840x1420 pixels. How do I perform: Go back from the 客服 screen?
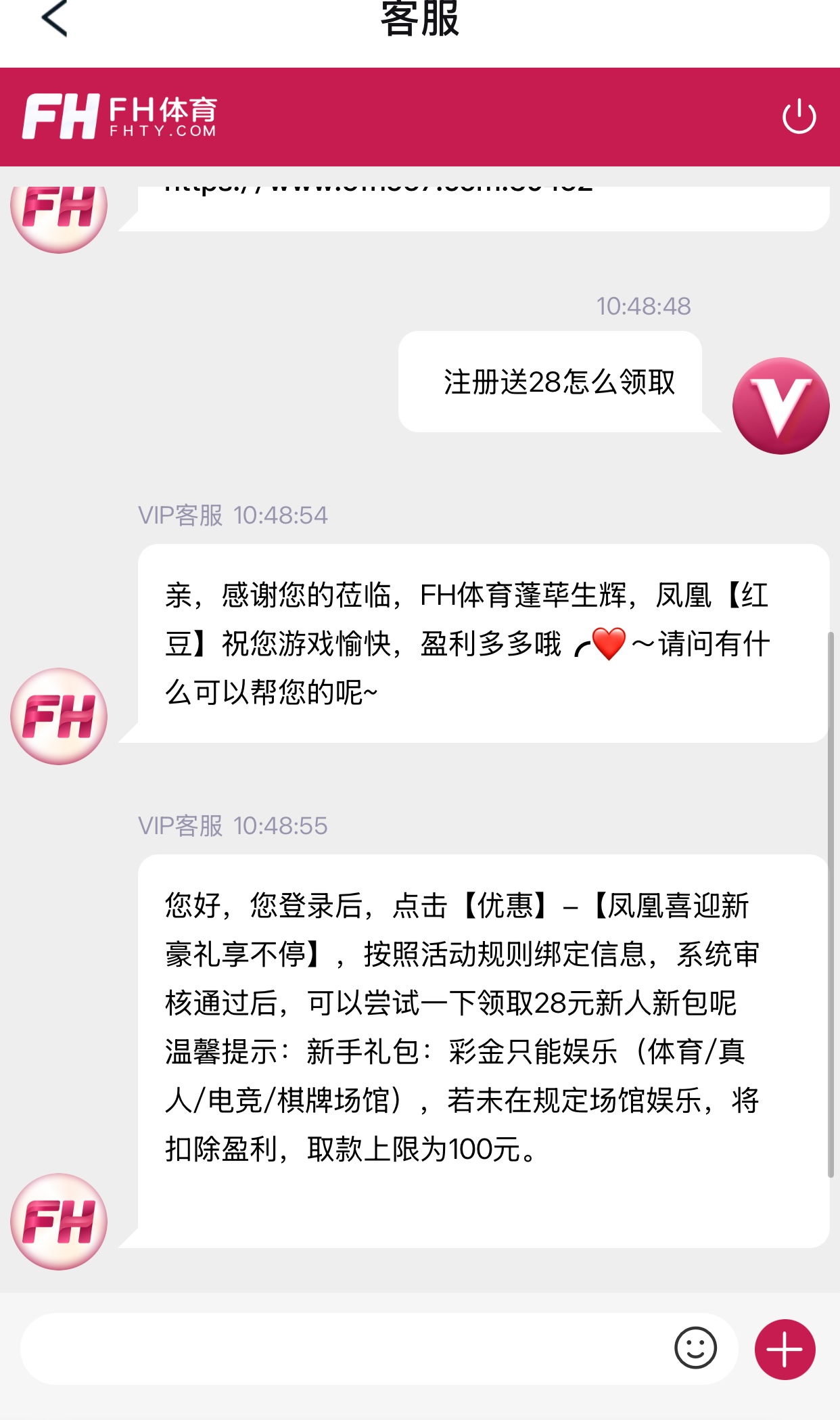pyautogui.click(x=55, y=19)
